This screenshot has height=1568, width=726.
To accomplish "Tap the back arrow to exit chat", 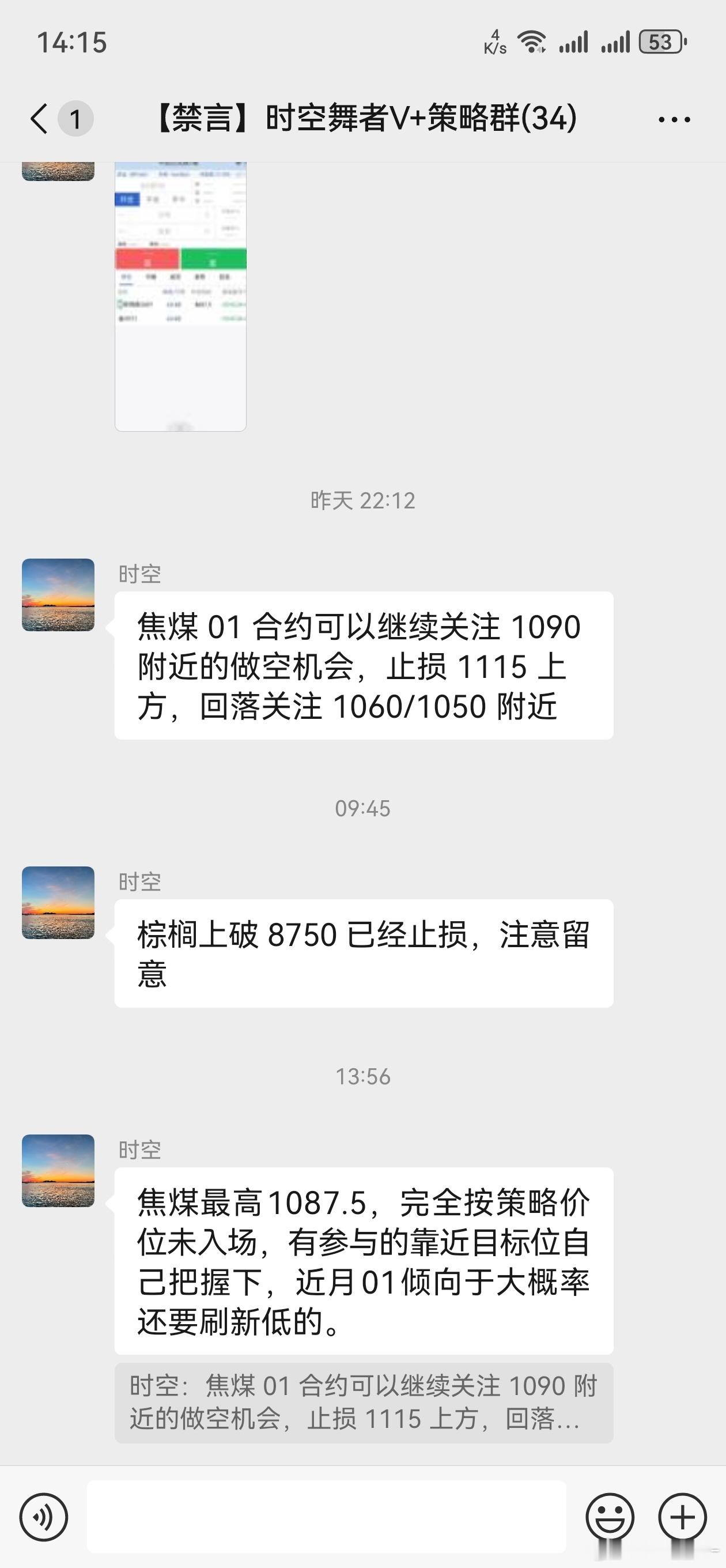I will tap(37, 119).
